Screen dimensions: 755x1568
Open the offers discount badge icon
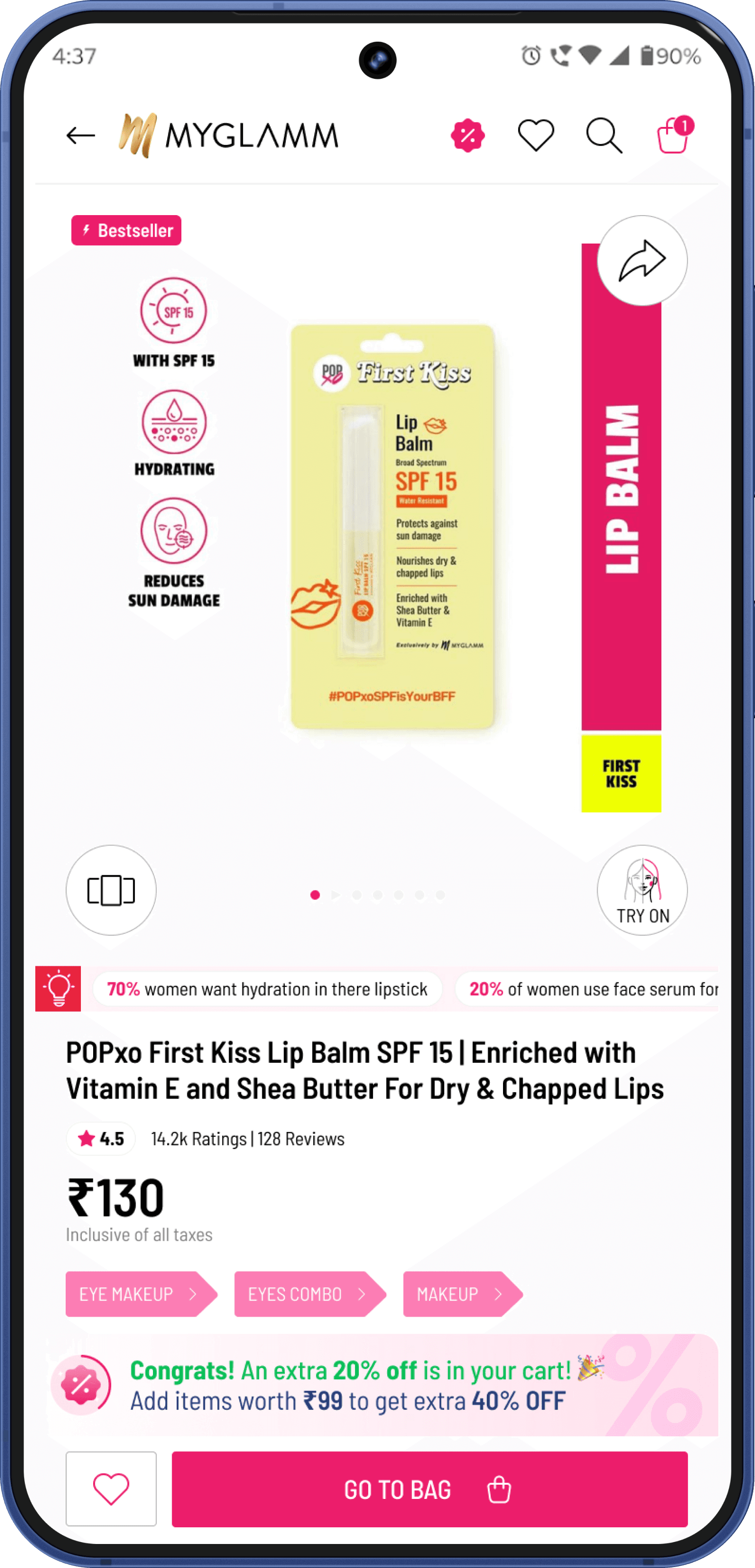[x=468, y=135]
